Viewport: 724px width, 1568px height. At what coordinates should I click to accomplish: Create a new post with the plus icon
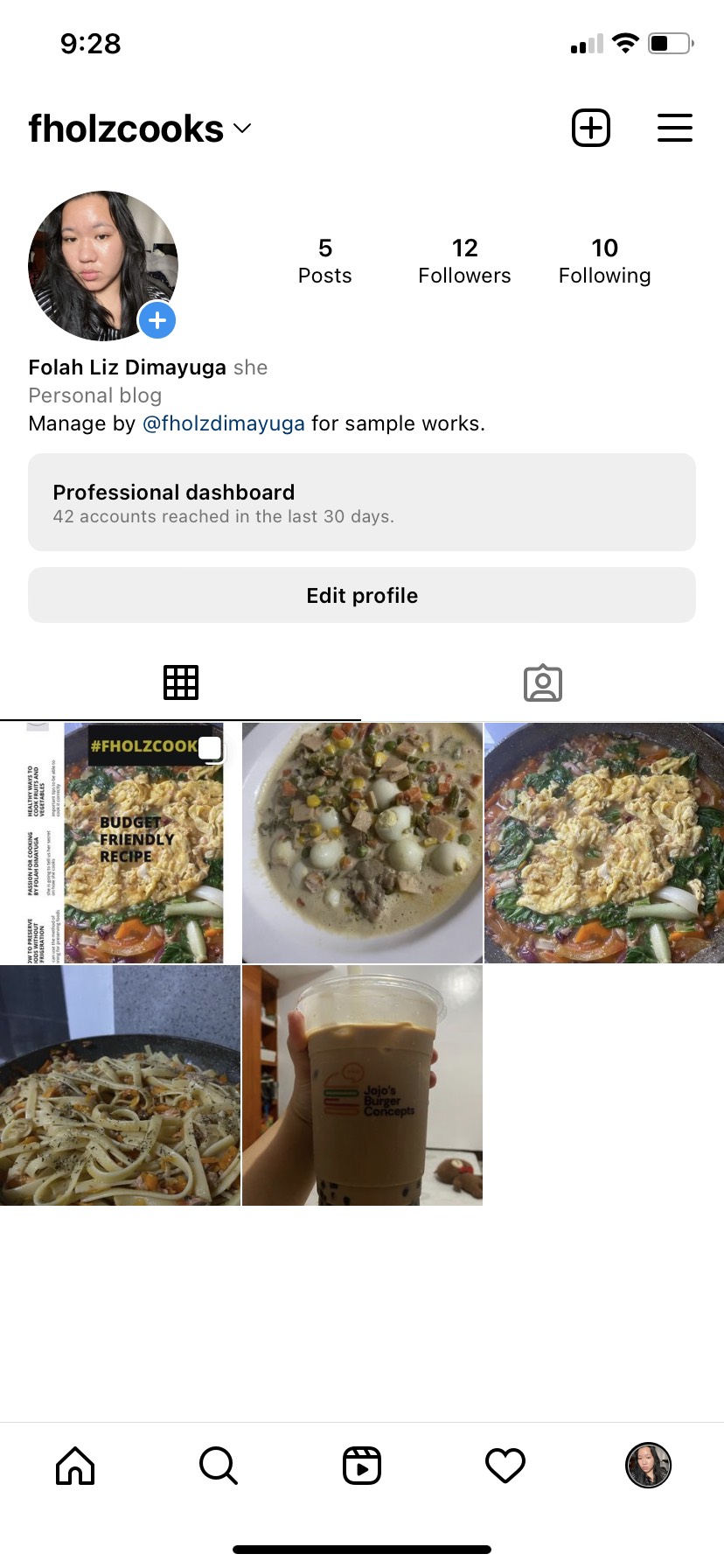(590, 129)
